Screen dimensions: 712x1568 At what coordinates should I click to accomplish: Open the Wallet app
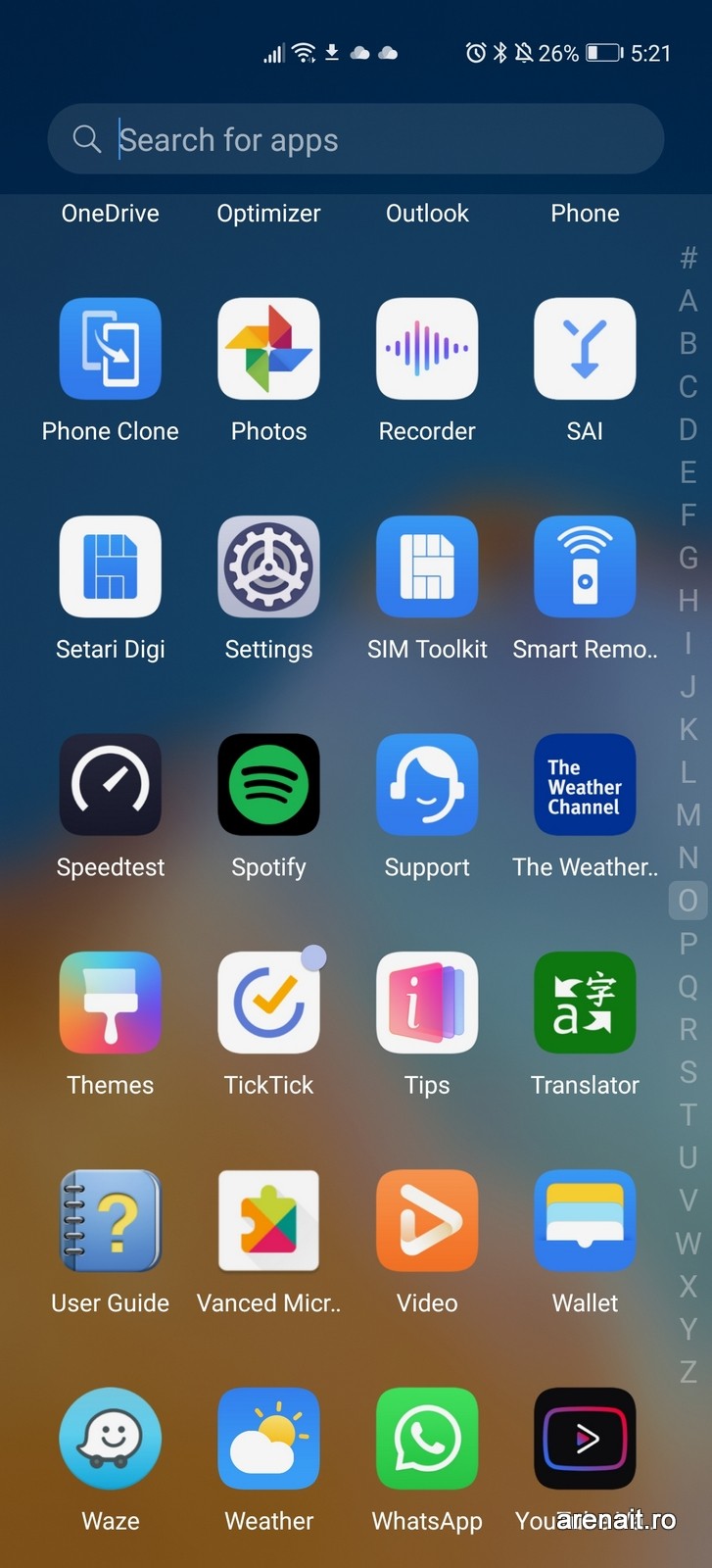(x=585, y=1221)
